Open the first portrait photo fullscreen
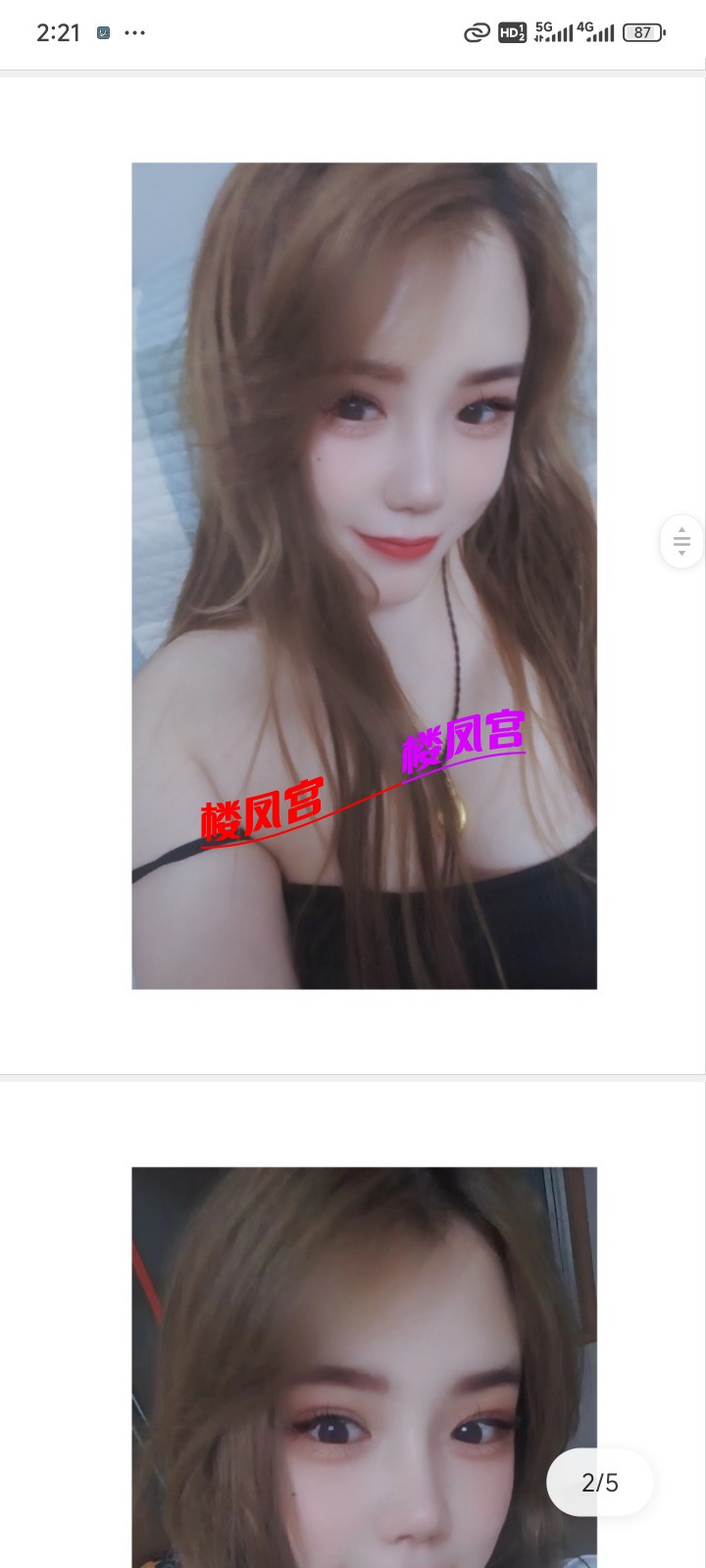 coord(363,575)
